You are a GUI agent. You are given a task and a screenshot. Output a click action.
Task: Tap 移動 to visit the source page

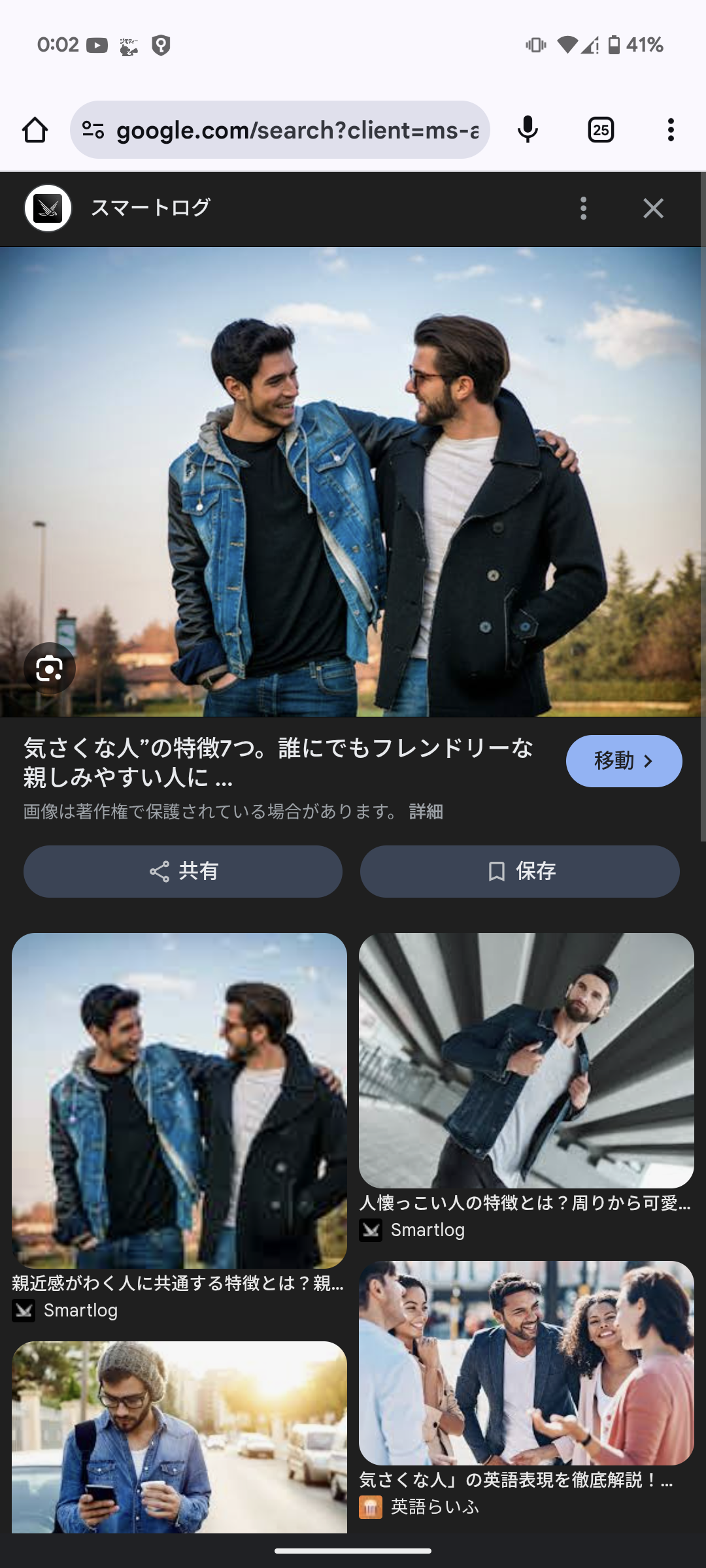point(624,761)
